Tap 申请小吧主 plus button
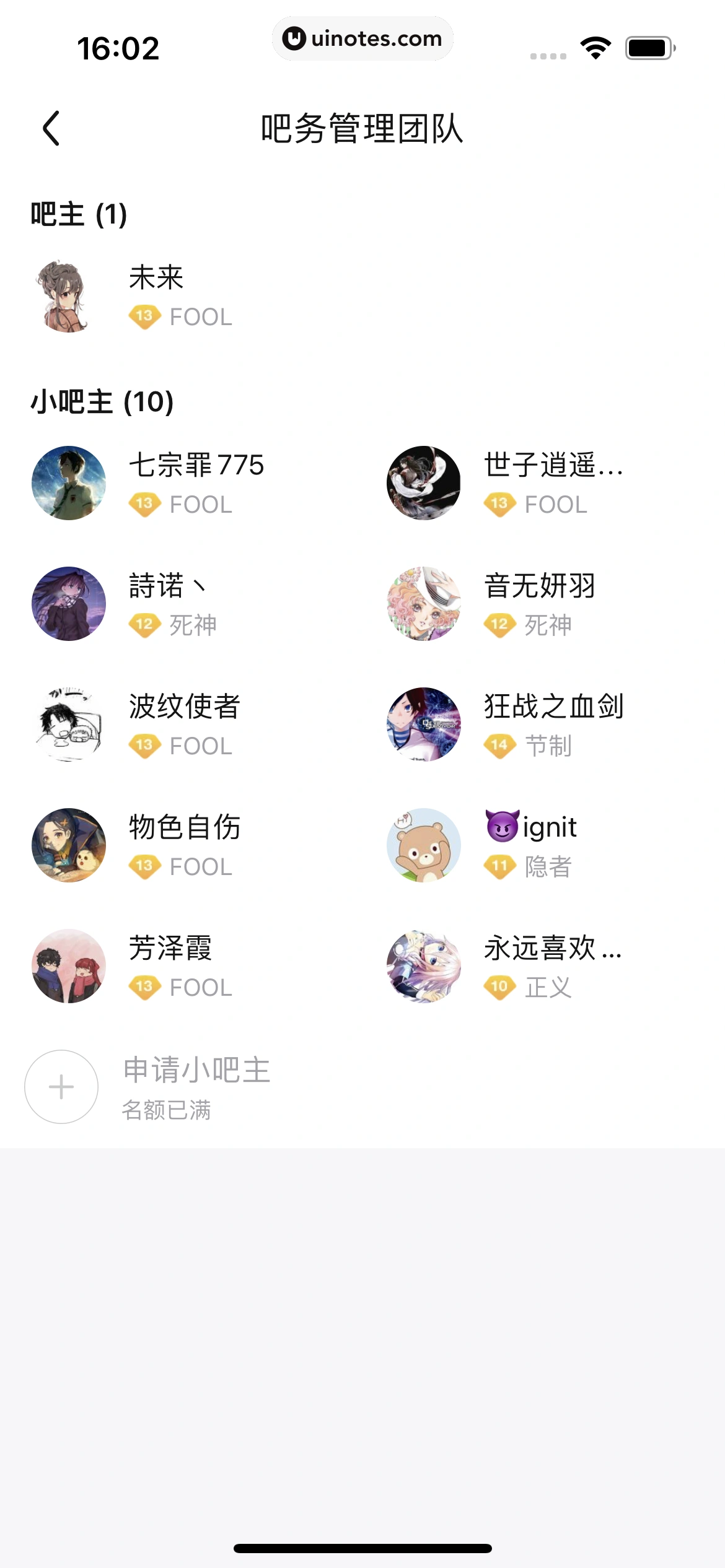 tap(61, 1087)
